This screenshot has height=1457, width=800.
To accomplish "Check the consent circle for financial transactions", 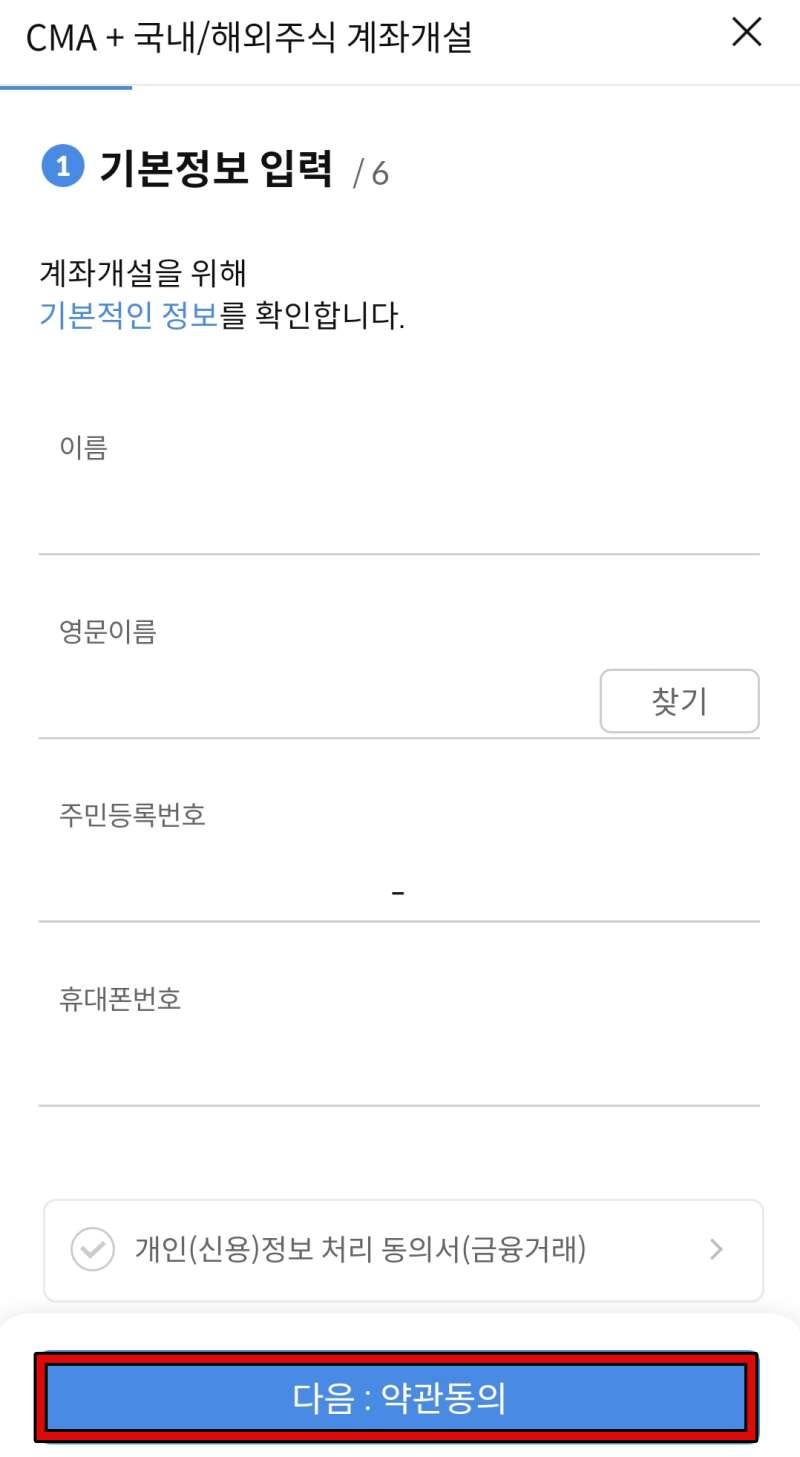I will 94,1249.
